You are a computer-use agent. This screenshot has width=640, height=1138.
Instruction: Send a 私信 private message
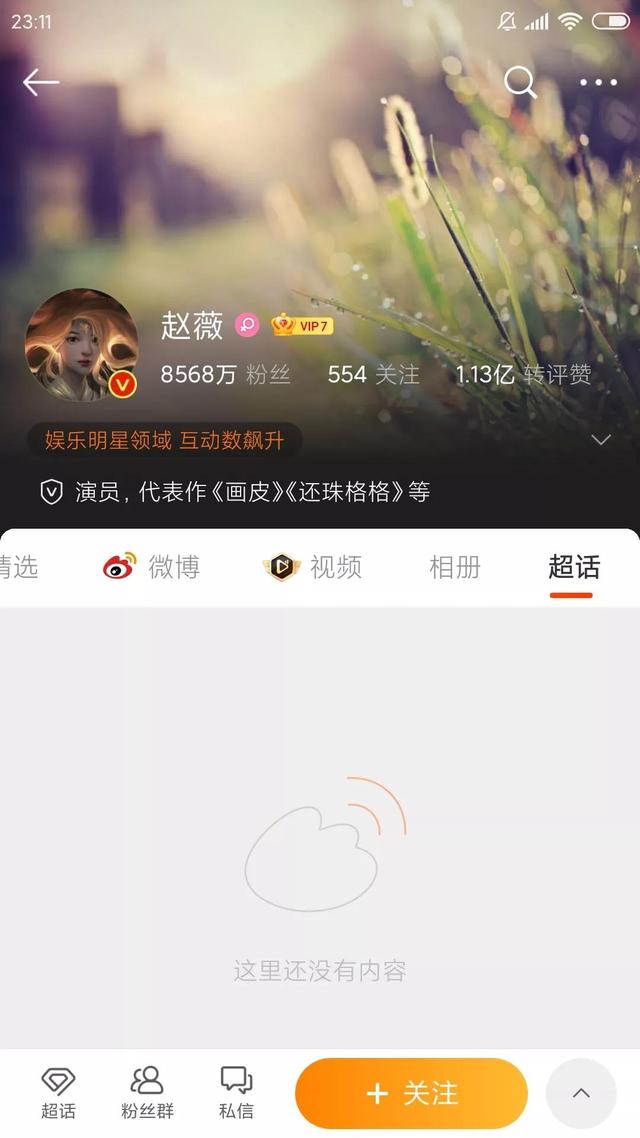[x=236, y=1093]
